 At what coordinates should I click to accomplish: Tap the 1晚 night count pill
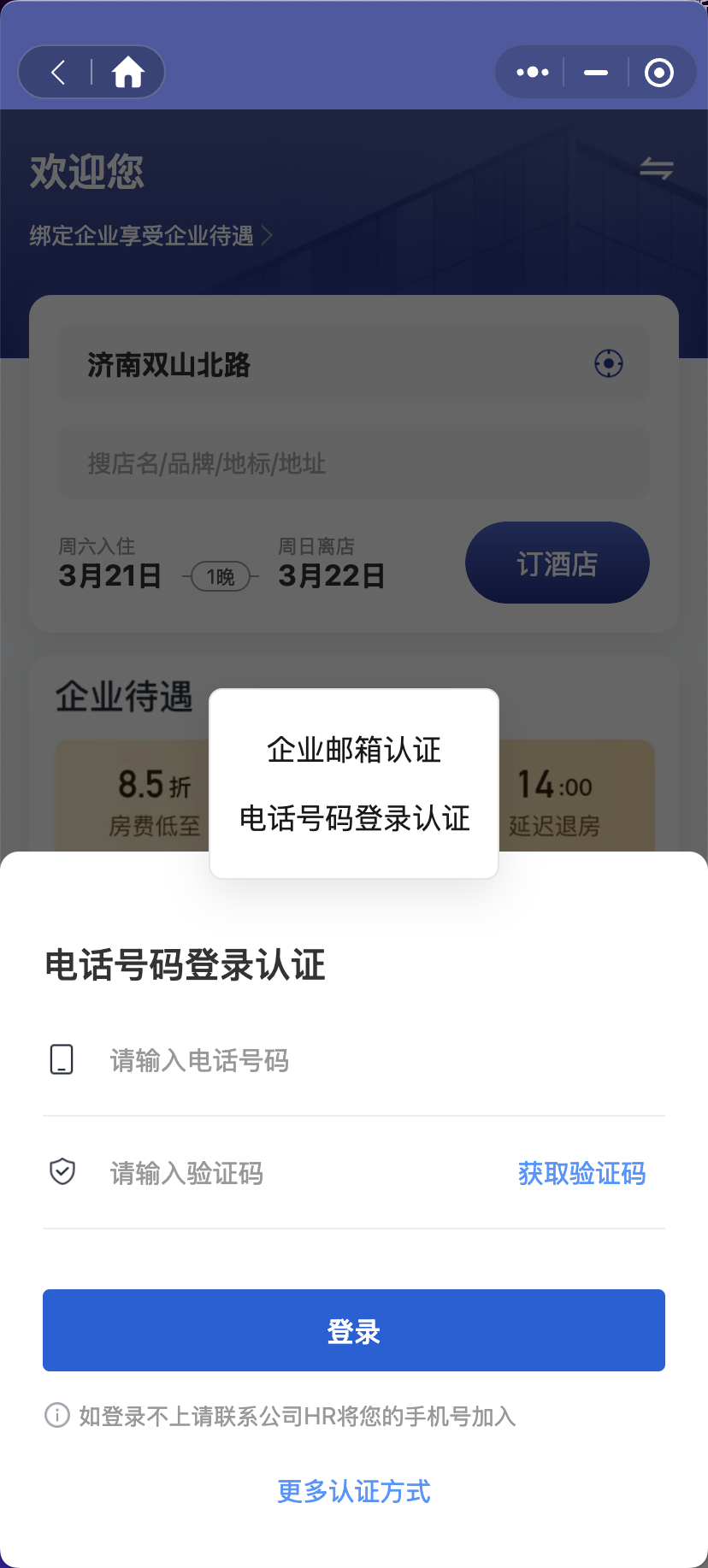(x=219, y=576)
